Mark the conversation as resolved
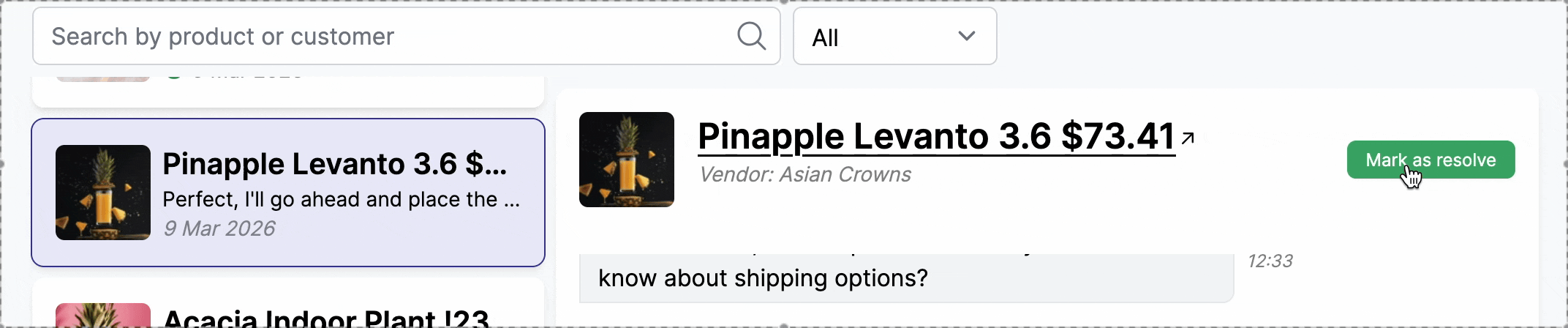The image size is (1568, 328). pyautogui.click(x=1430, y=160)
